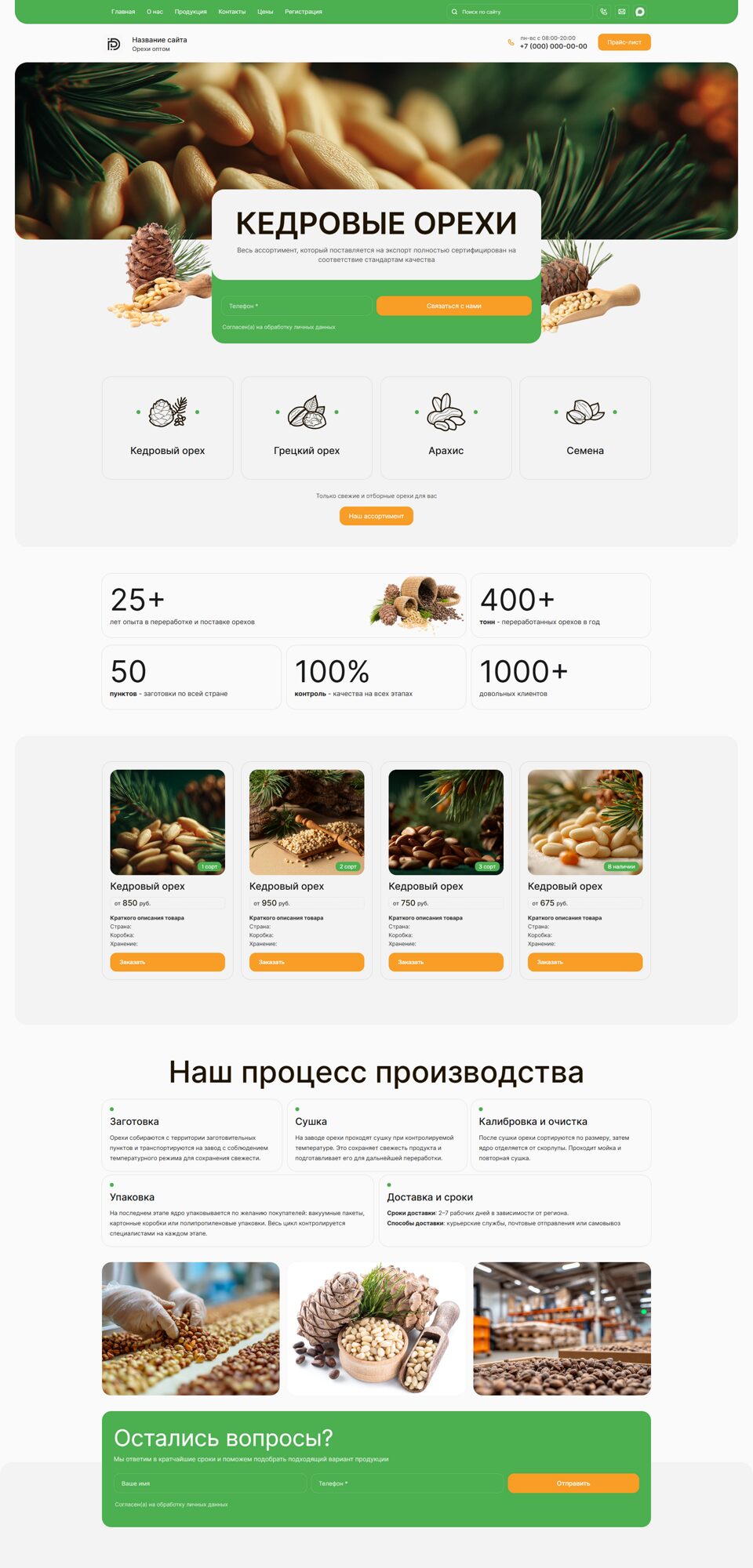Viewport: 753px width, 1568px height.
Task: Tap the phone call icon in header
Action: [x=603, y=12]
